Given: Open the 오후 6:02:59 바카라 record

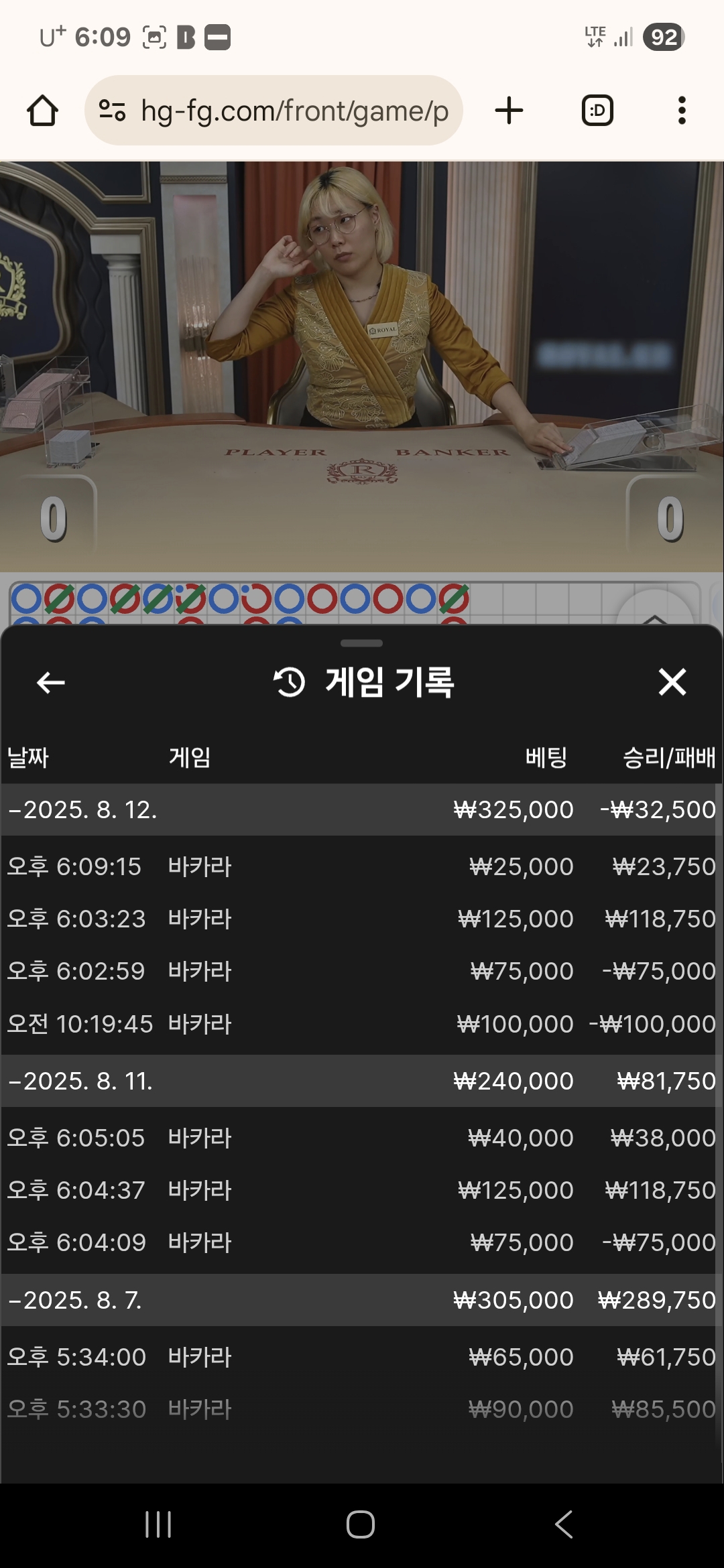Looking at the screenshot, I should pos(361,971).
